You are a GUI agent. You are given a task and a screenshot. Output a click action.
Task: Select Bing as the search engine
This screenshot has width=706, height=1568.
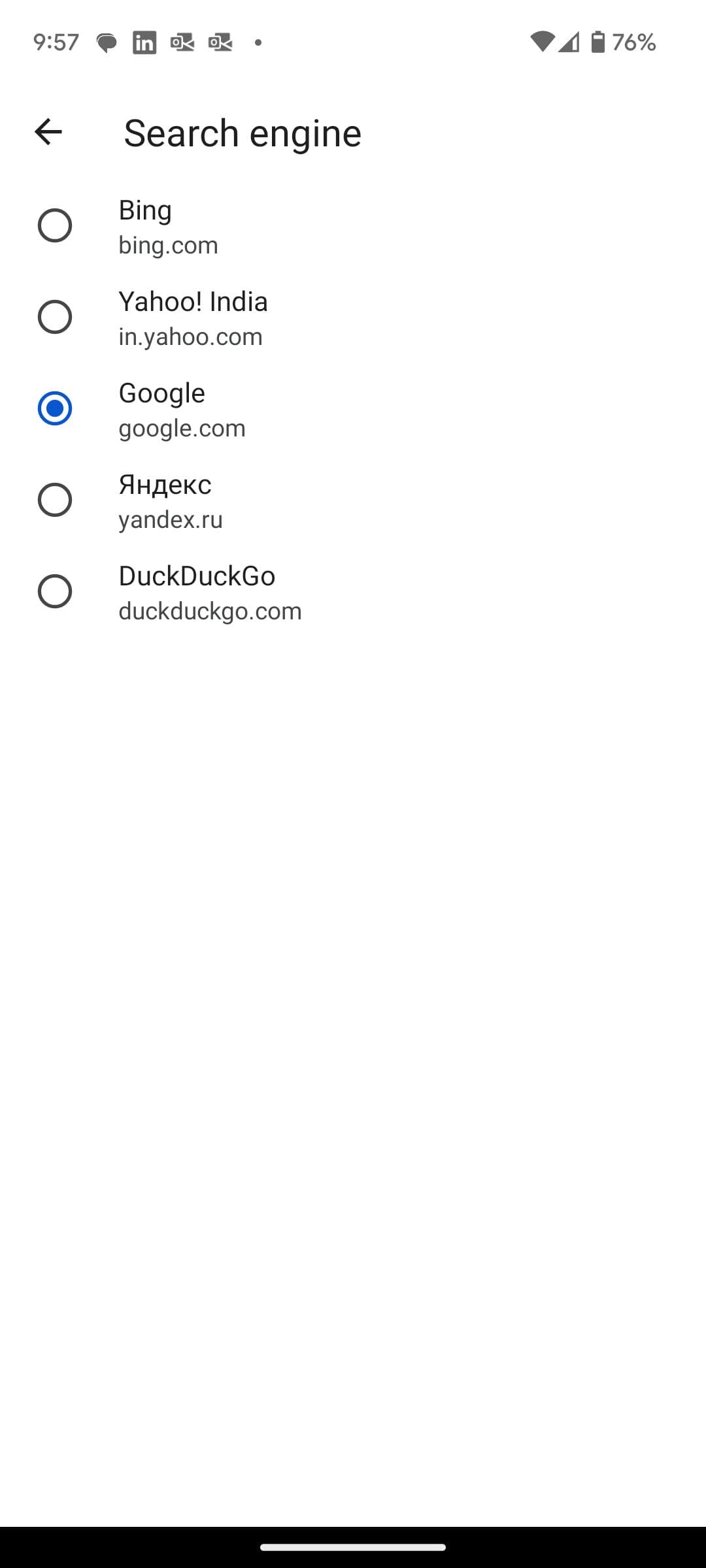54,226
